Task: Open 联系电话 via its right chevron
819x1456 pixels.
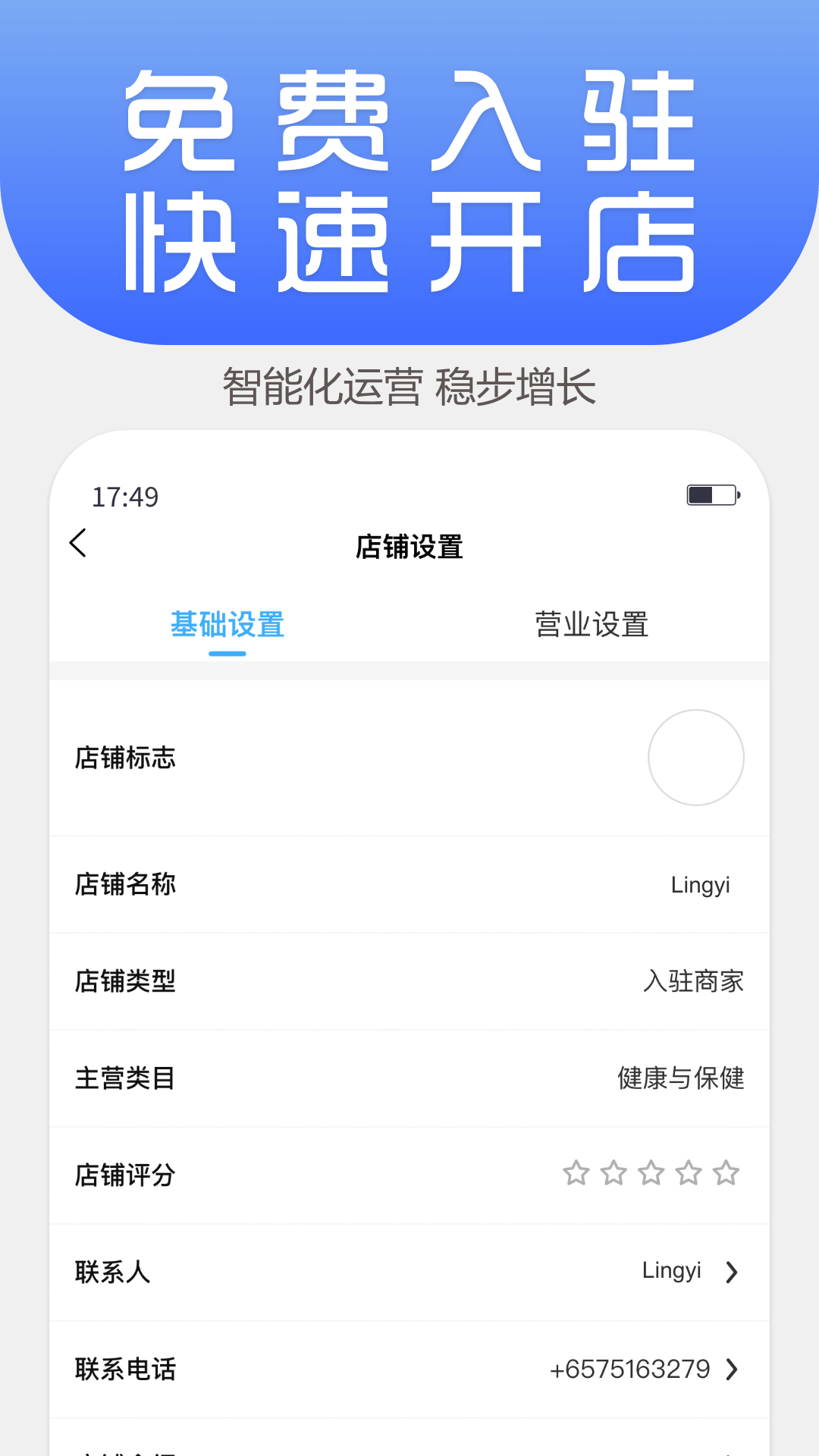Action: [731, 1370]
